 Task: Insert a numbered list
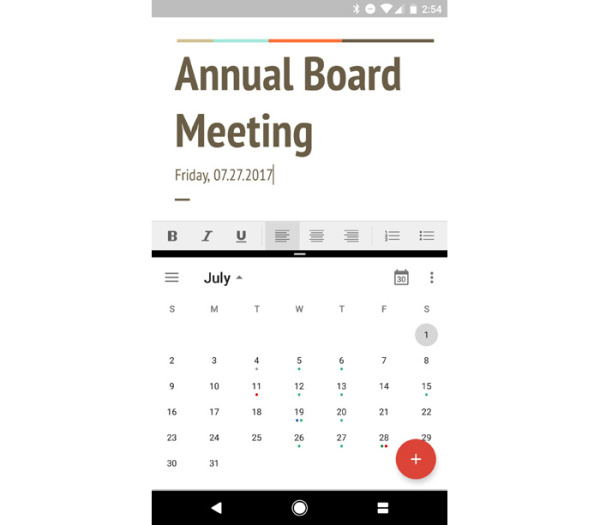(392, 236)
